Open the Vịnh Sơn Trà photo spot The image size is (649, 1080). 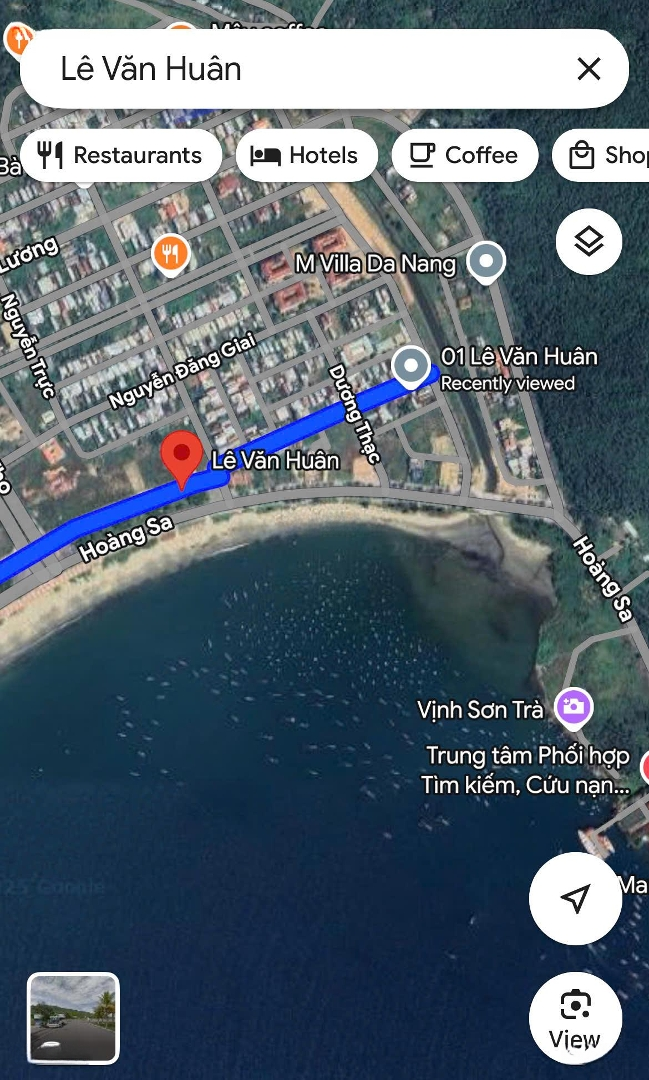[x=574, y=708]
